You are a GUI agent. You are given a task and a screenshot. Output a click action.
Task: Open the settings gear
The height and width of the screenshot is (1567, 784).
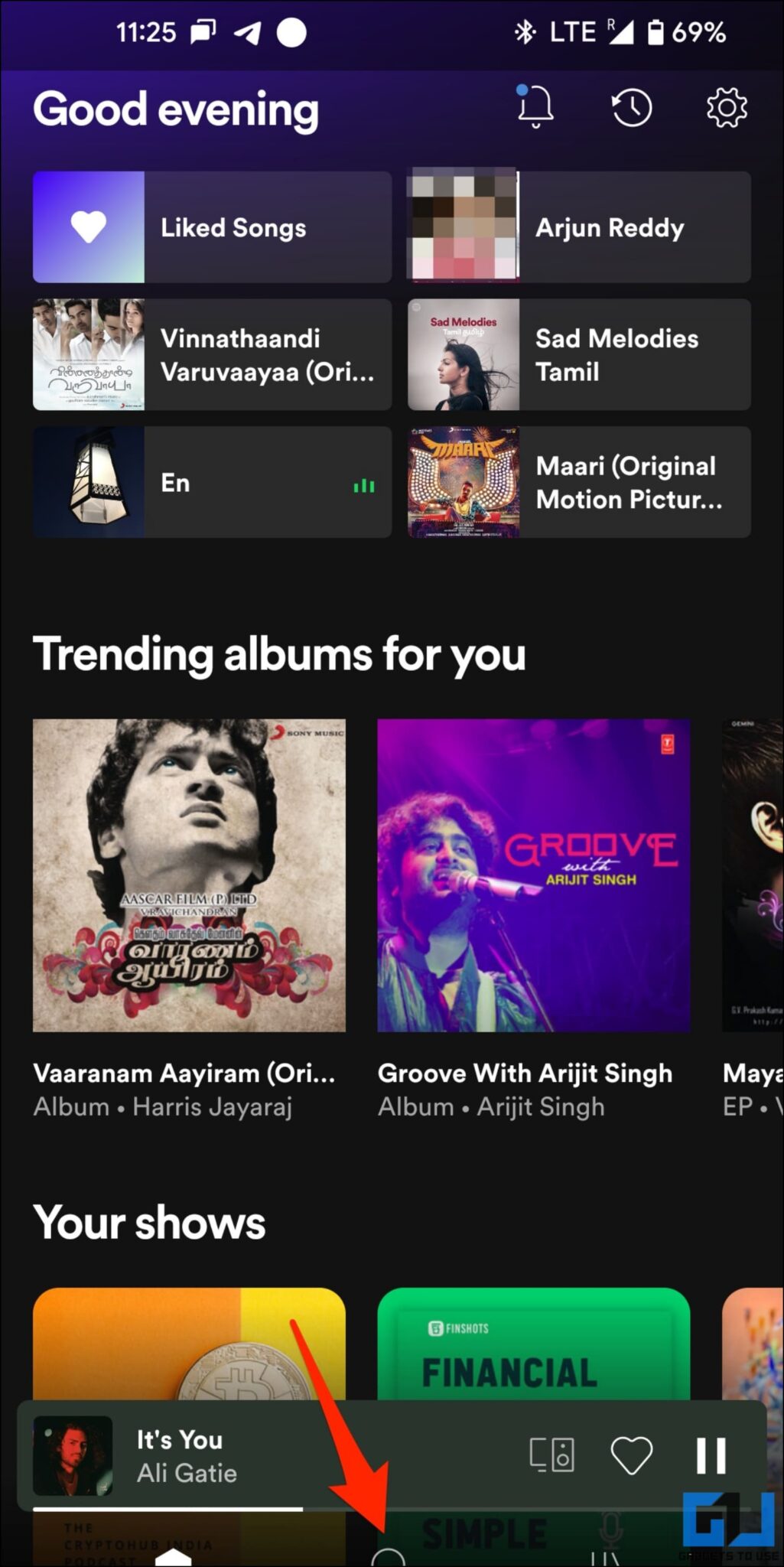click(726, 108)
